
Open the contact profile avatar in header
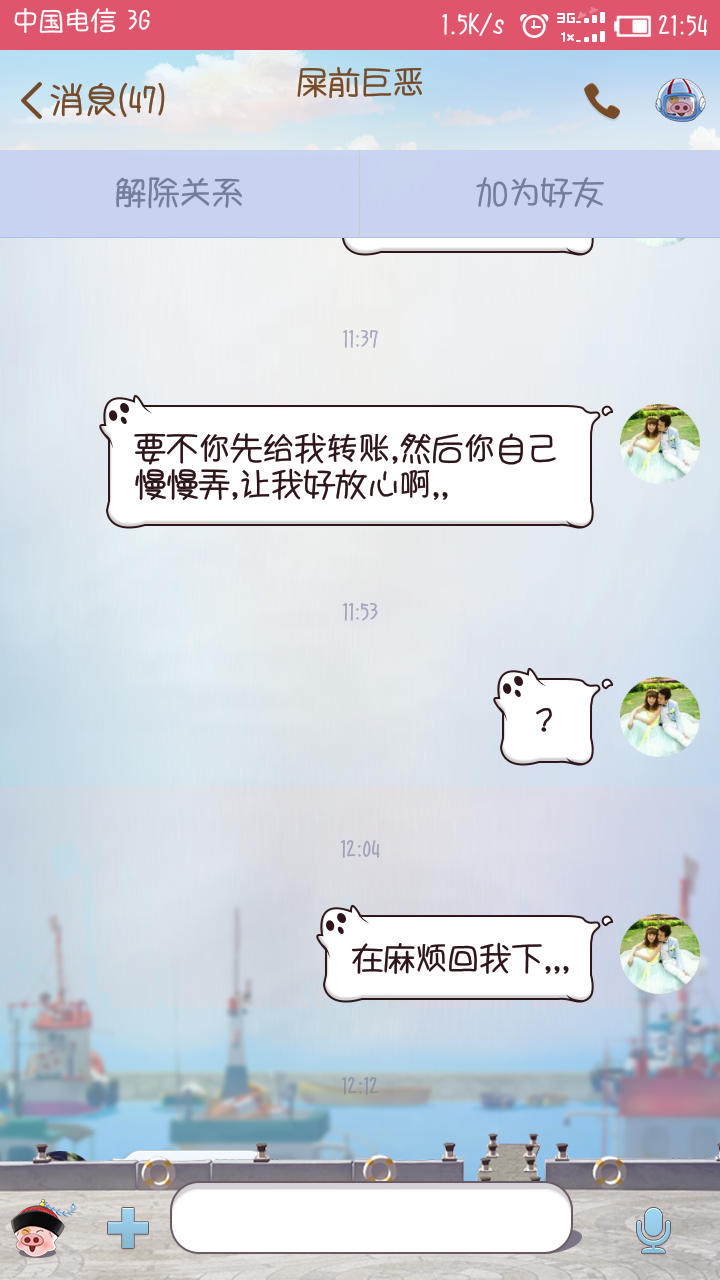point(680,101)
